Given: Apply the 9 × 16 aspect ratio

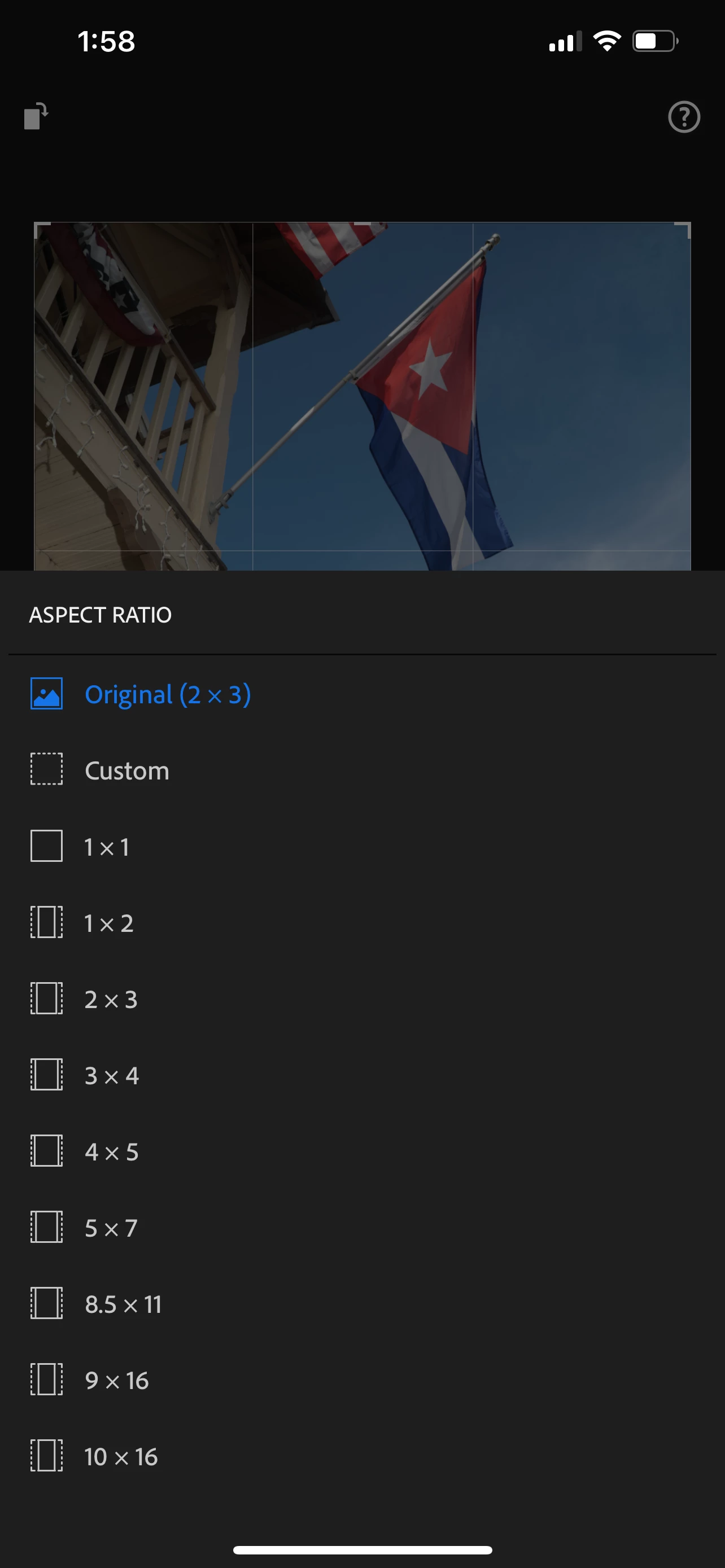Looking at the screenshot, I should click(116, 1380).
